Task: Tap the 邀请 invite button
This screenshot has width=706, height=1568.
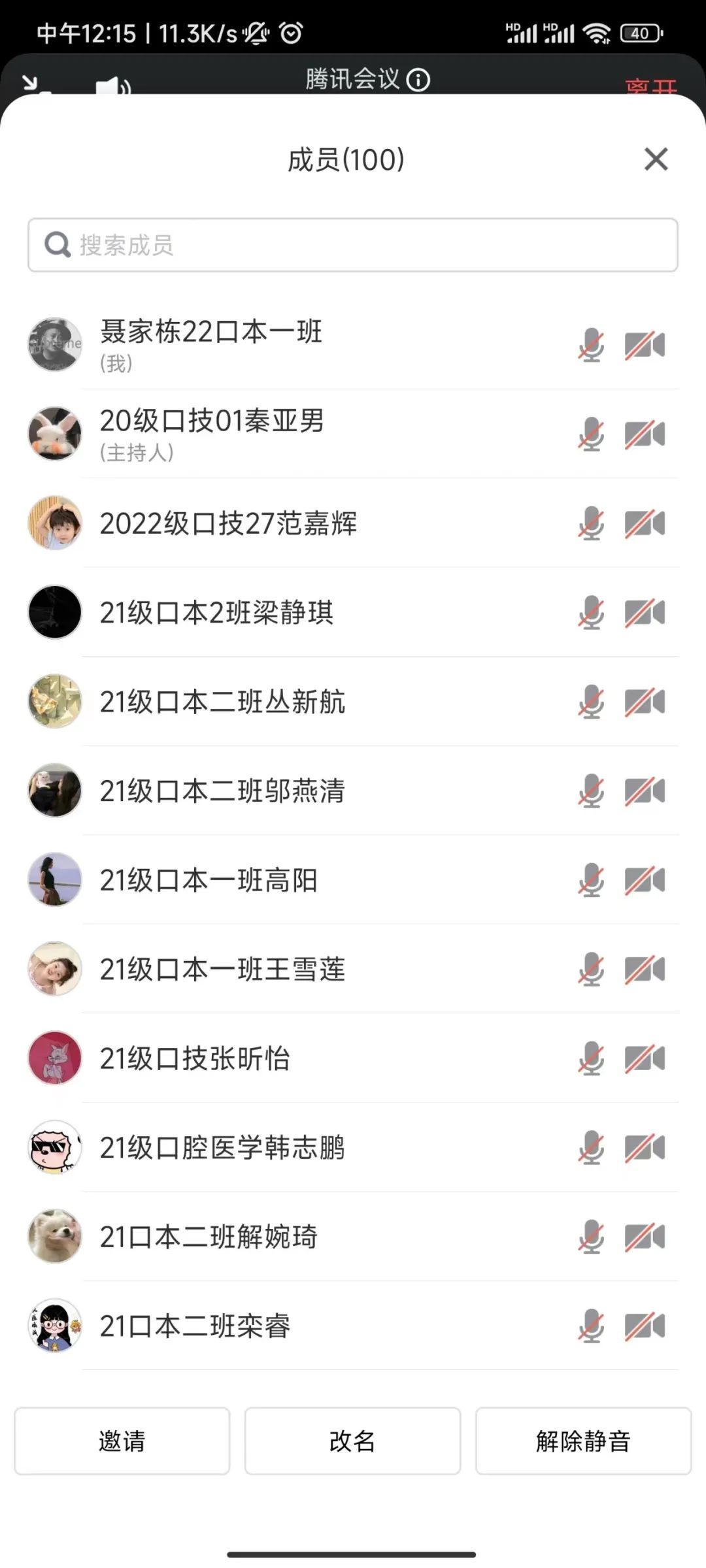Action: (122, 1441)
